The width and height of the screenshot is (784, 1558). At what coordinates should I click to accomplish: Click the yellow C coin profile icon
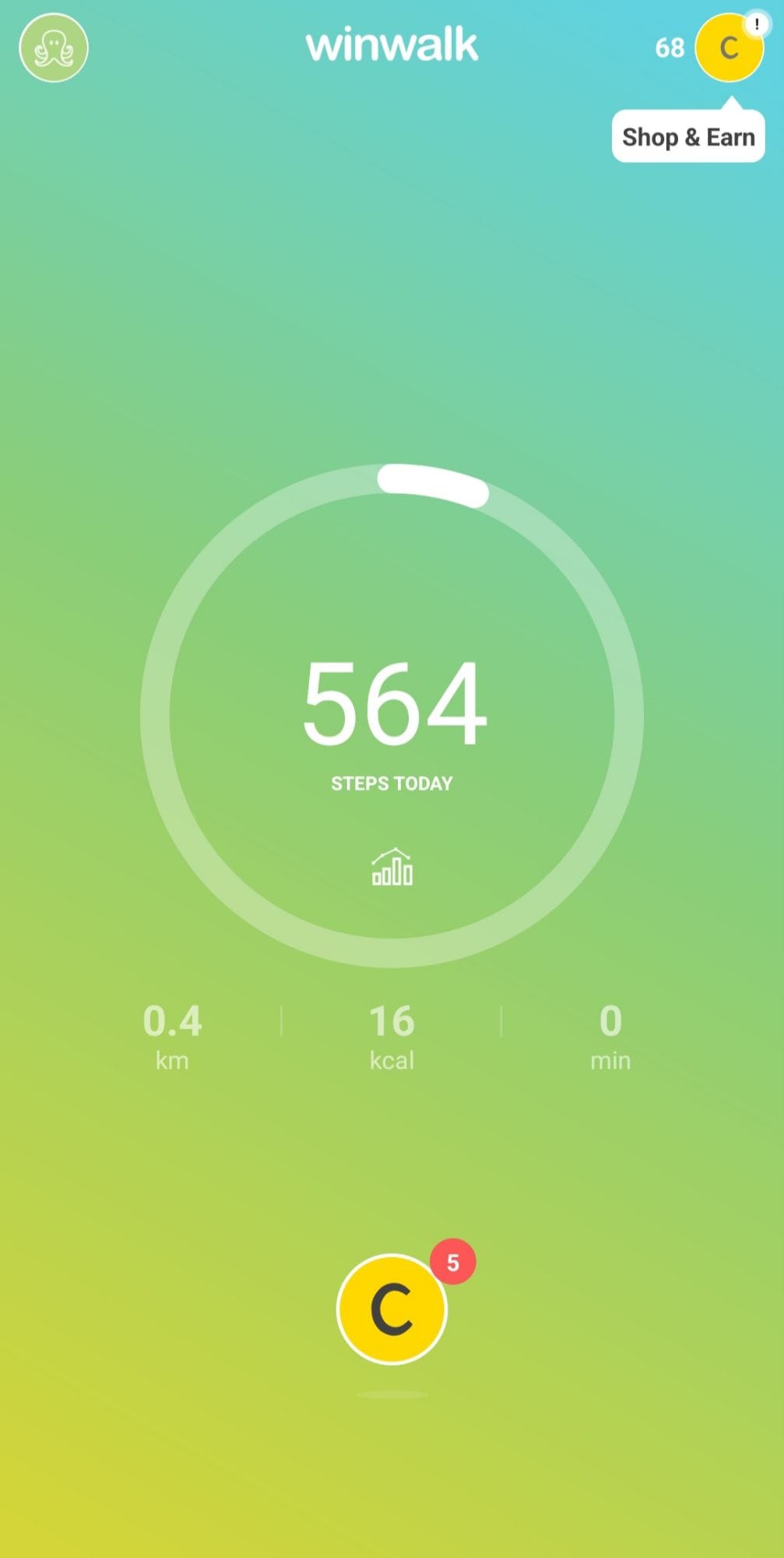pyautogui.click(x=729, y=47)
